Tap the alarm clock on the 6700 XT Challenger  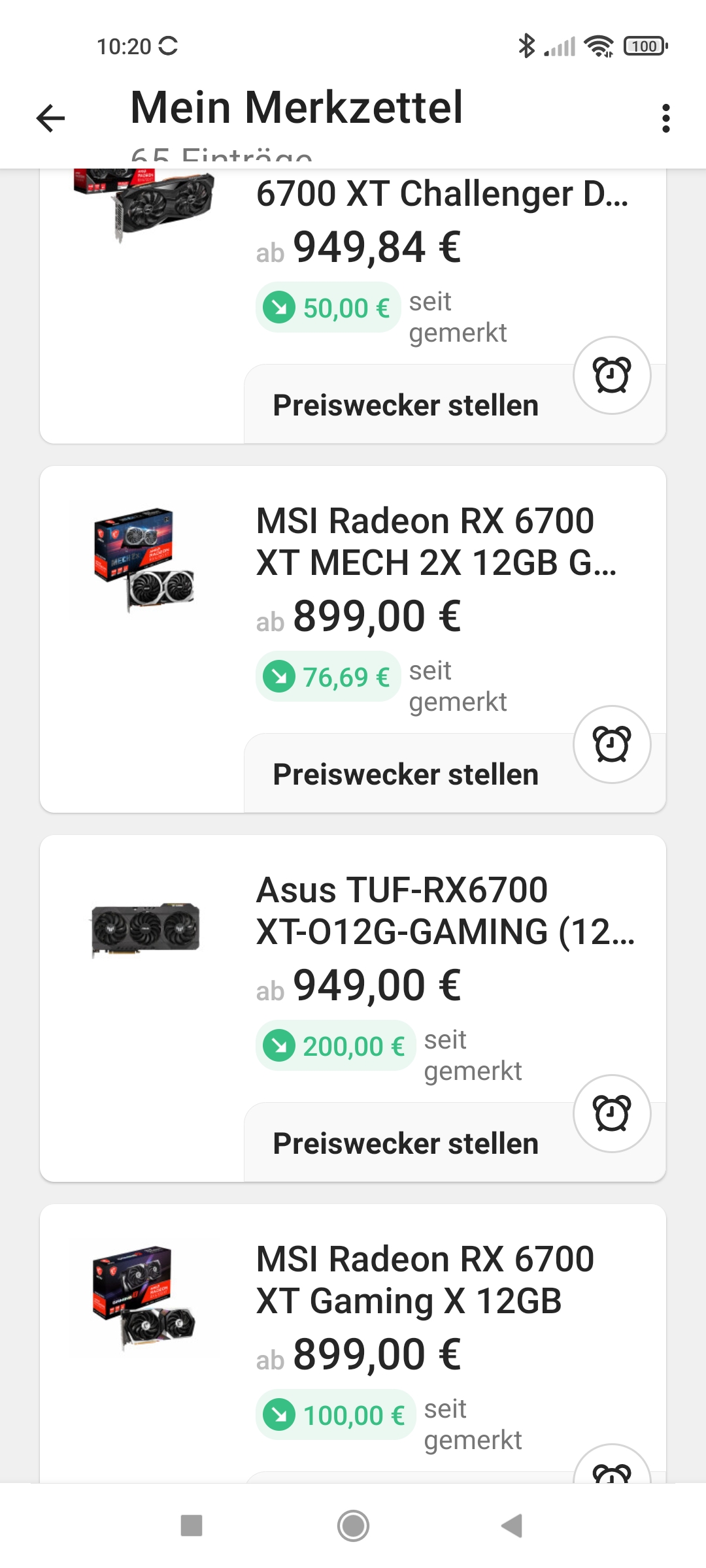coord(612,374)
